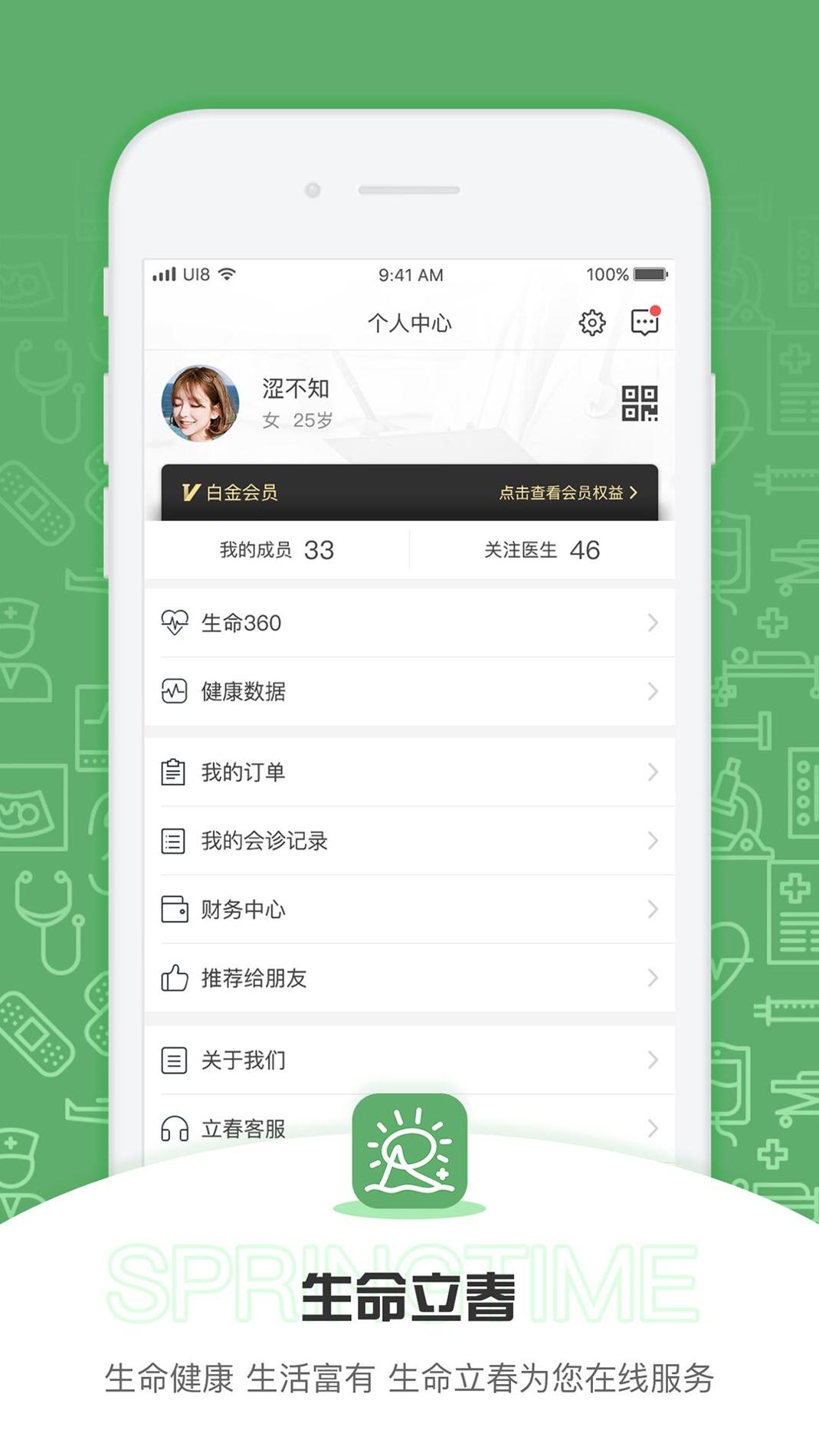This screenshot has width=819, height=1456.
Task: Click the 健康数据 waveform icon
Action: tap(175, 690)
